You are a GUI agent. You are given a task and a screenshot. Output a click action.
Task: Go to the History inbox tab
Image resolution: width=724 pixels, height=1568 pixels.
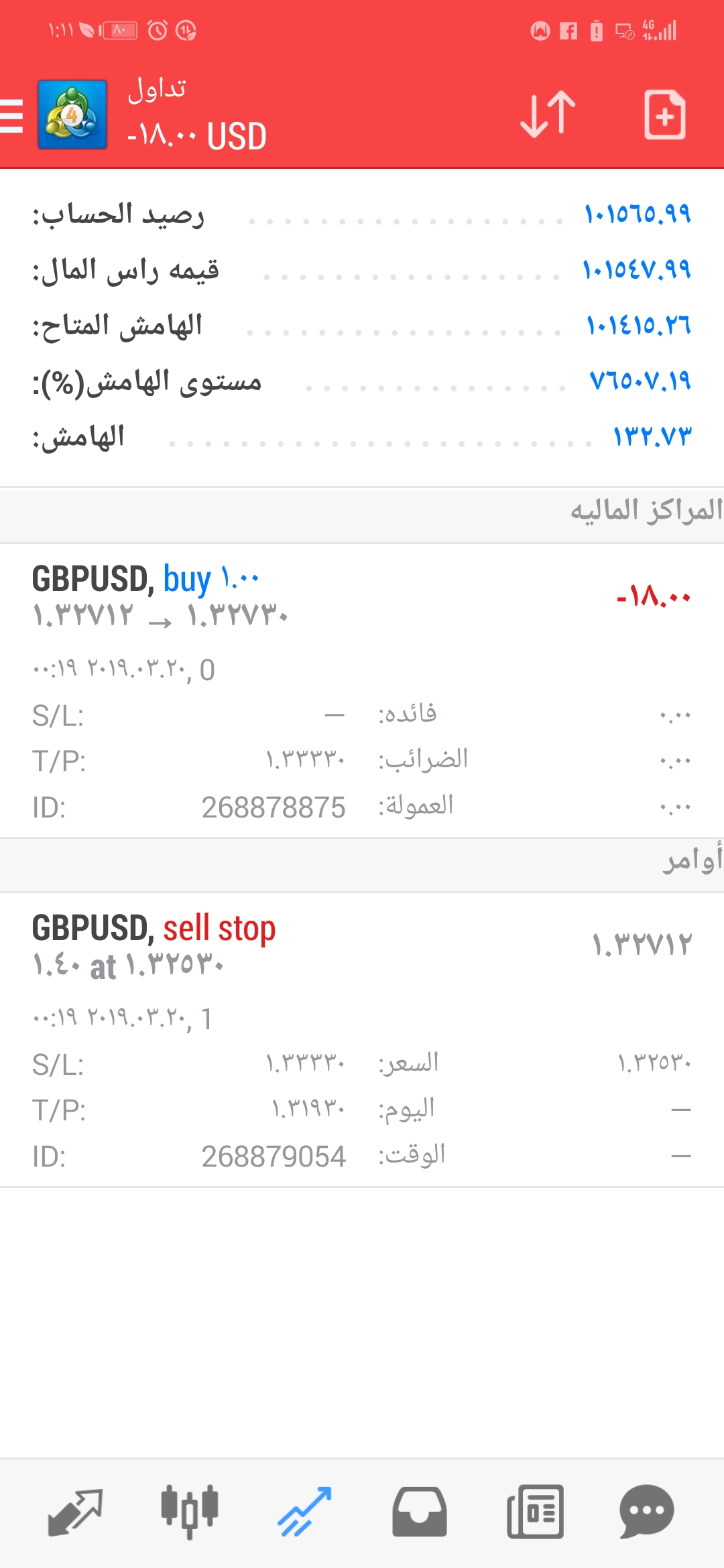point(420,1512)
